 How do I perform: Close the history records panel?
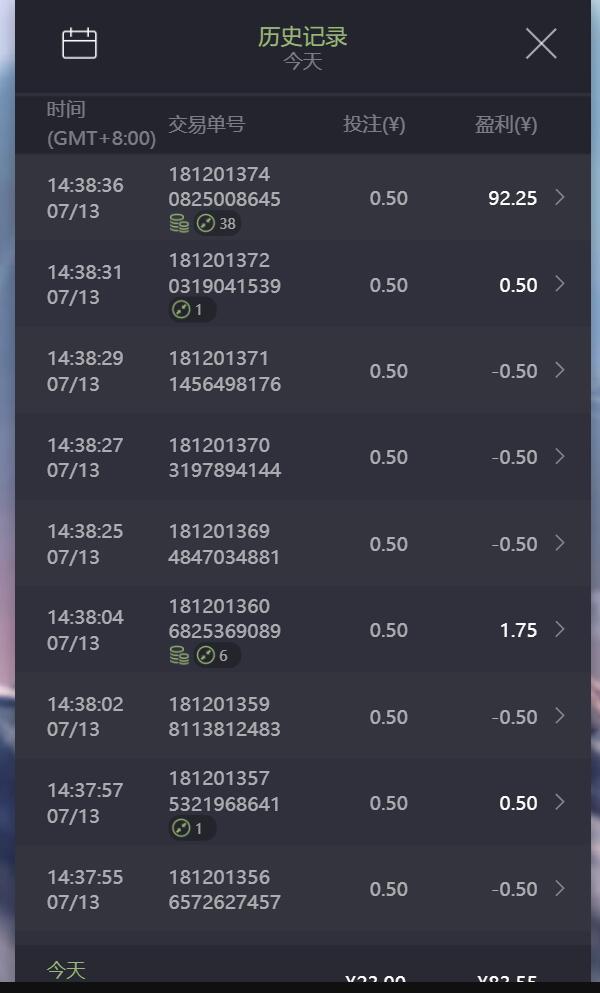pos(541,43)
